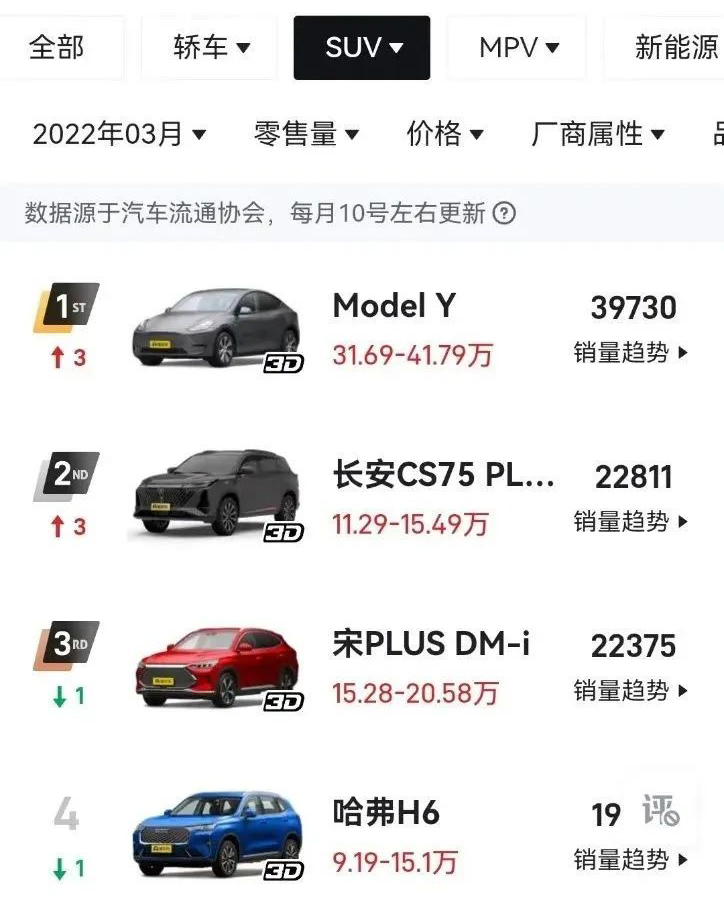
Task: Open the Model Y ranking entry
Action: point(394,307)
